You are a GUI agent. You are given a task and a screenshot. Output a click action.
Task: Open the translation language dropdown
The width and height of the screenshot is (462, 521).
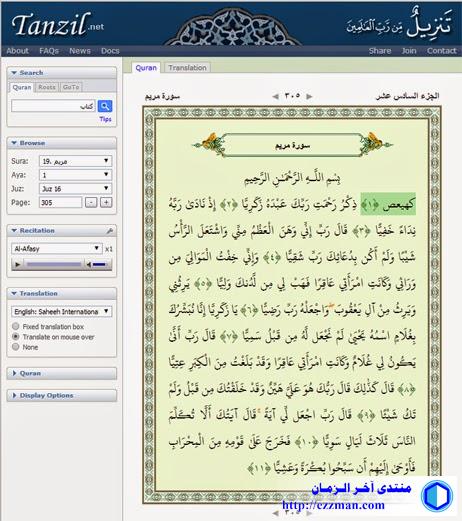click(62, 312)
